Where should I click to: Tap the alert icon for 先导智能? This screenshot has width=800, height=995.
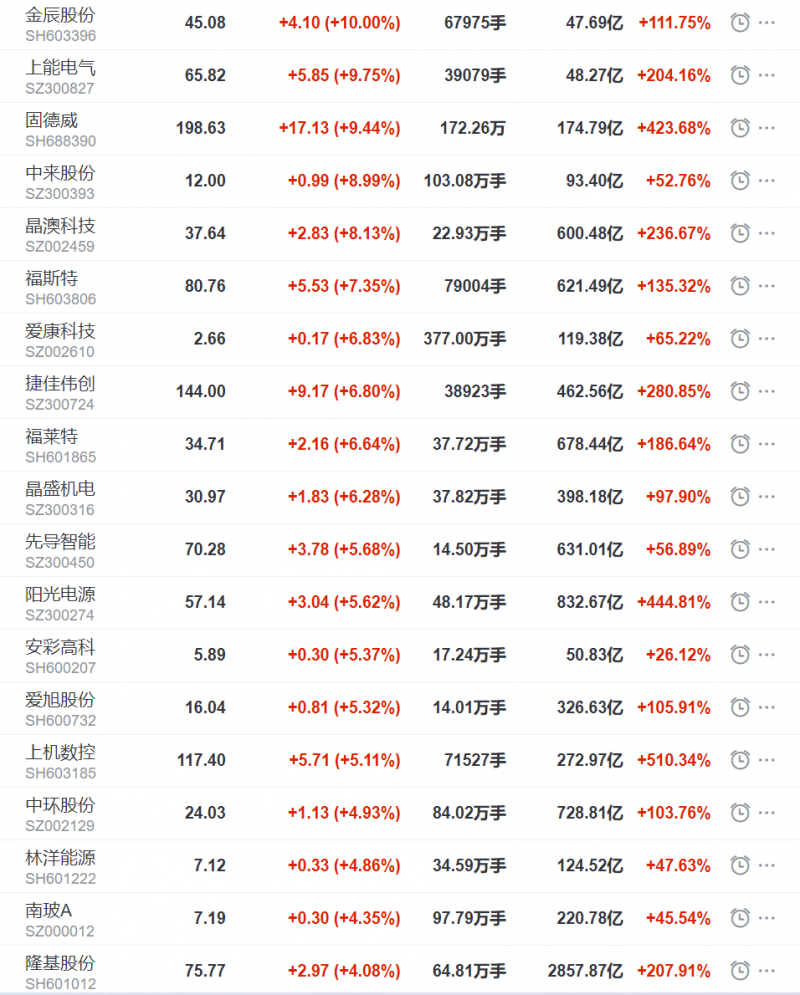[x=740, y=549]
